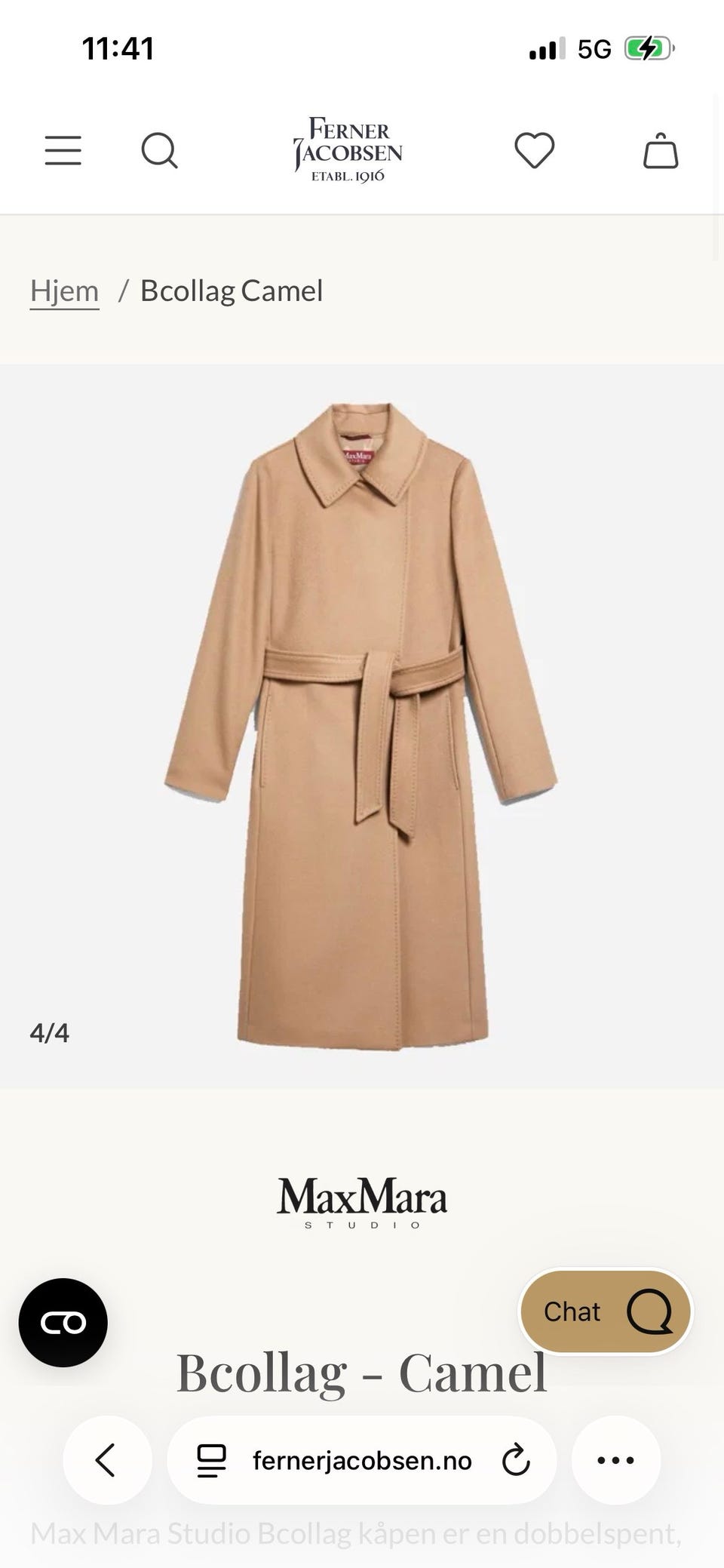Reload the page

[x=516, y=1460]
